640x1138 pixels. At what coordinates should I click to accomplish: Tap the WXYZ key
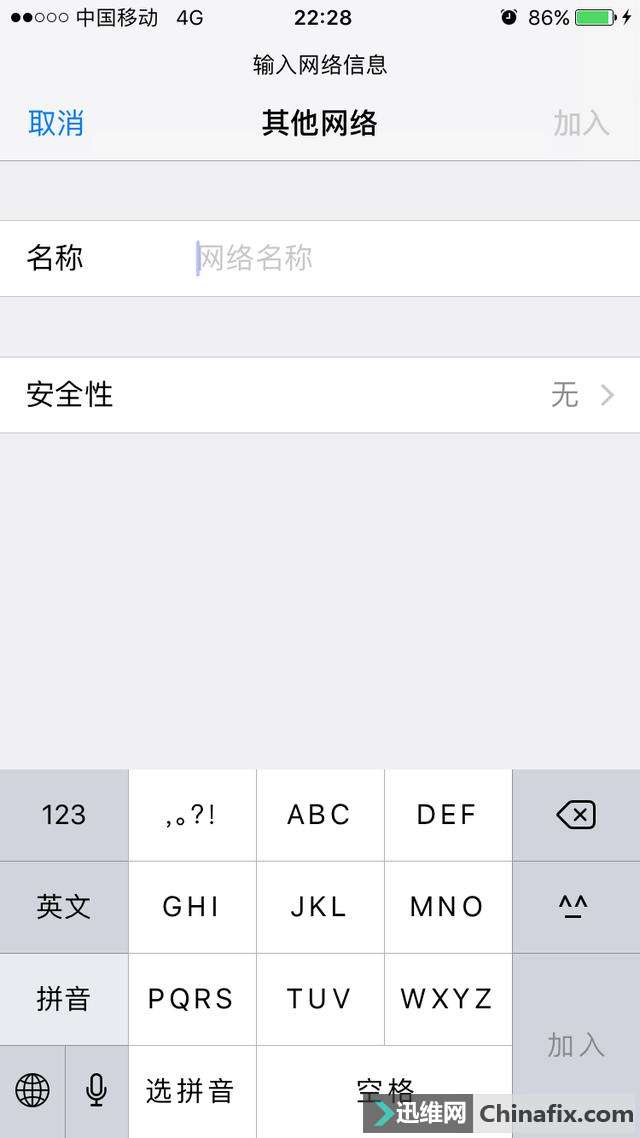(447, 999)
